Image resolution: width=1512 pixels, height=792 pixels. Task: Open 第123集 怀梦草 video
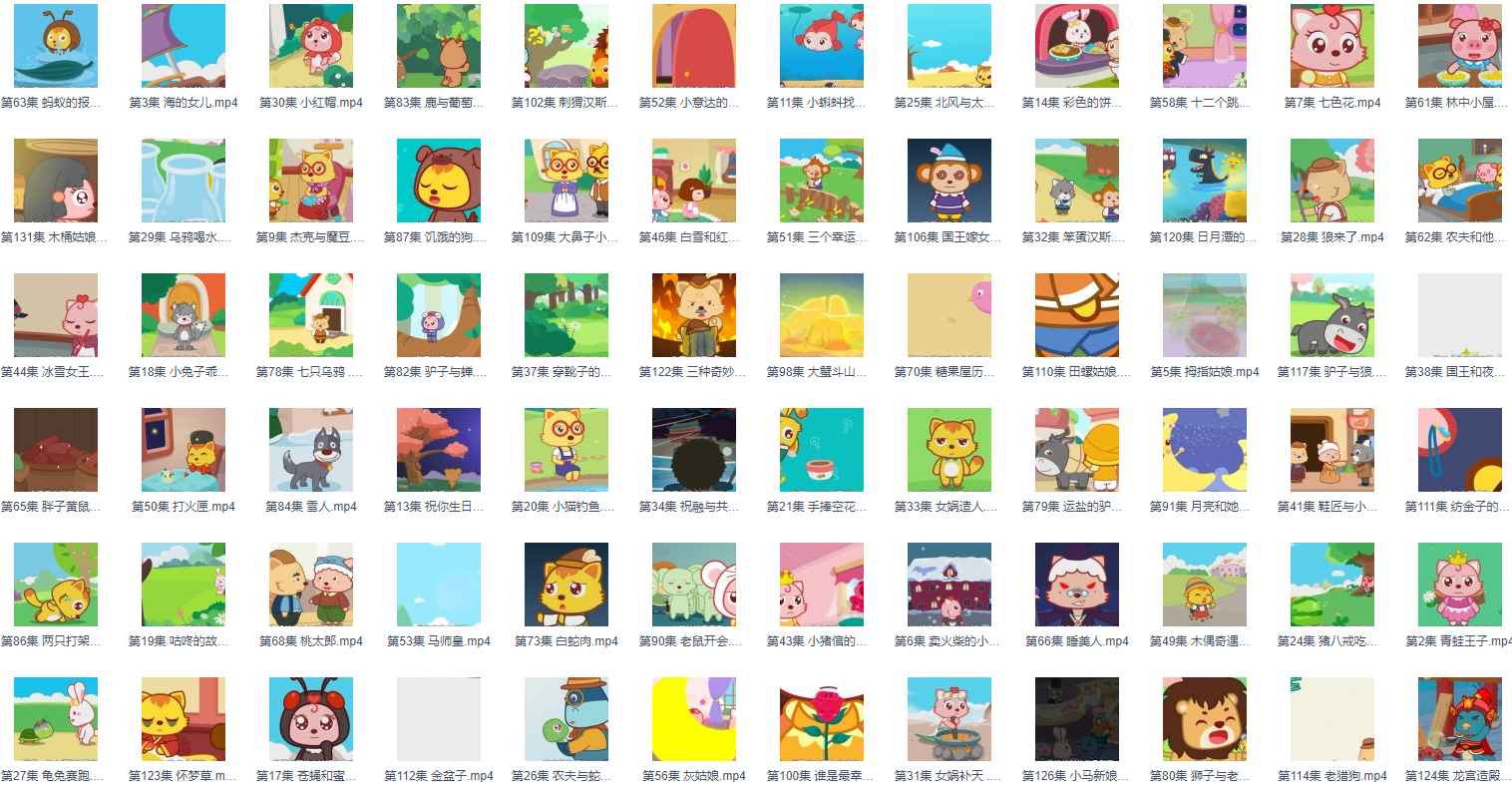point(184,719)
